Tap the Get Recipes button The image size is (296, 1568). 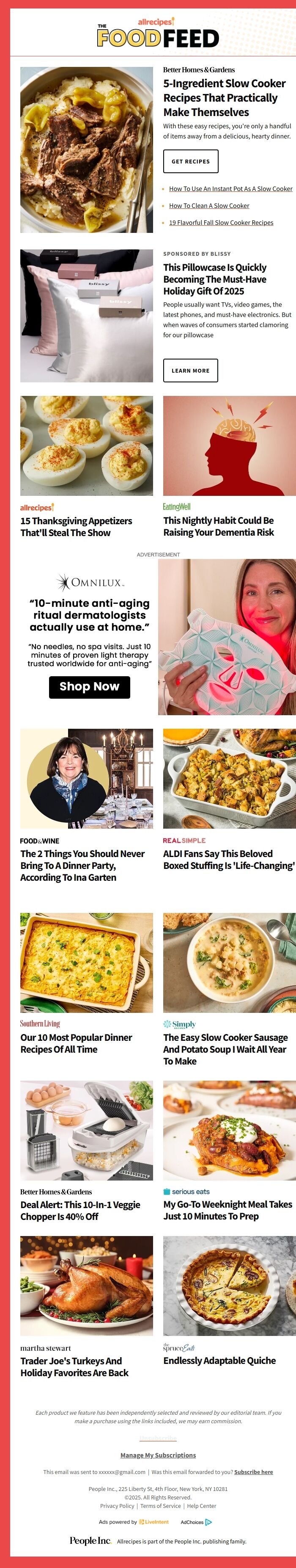pyautogui.click(x=190, y=161)
